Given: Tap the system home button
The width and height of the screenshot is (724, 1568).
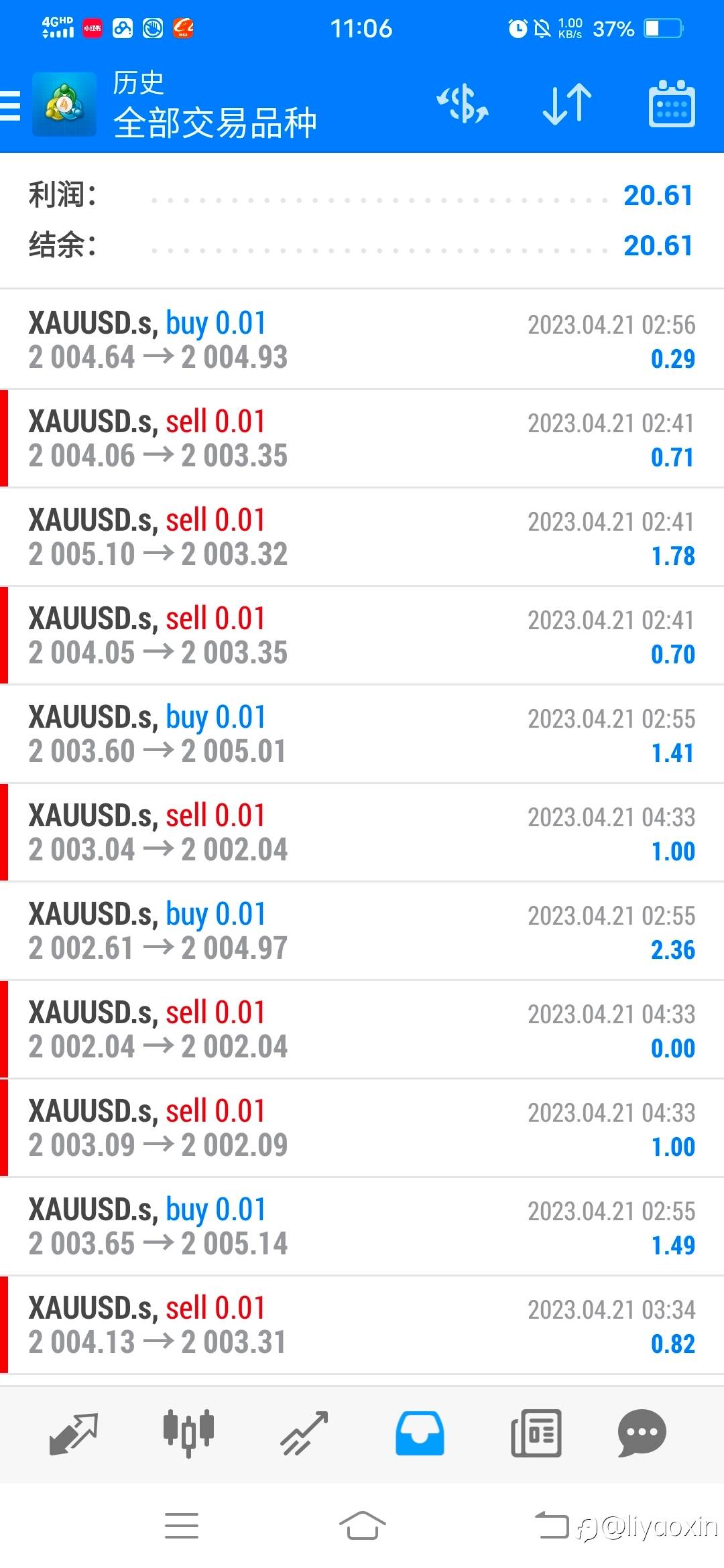Looking at the screenshot, I should [x=362, y=1526].
